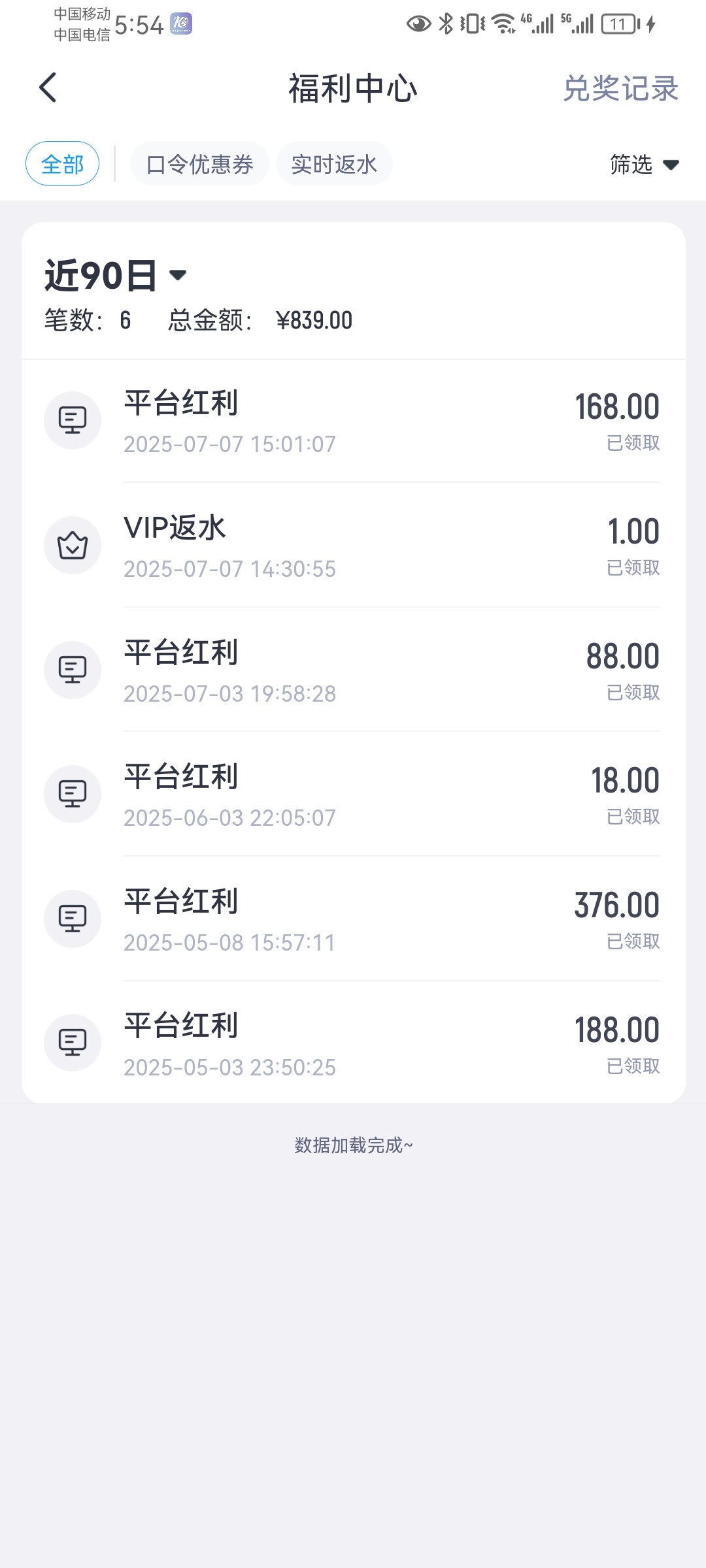706x1568 pixels.
Task: Switch to 口令优惠券 tab
Action: 199,164
